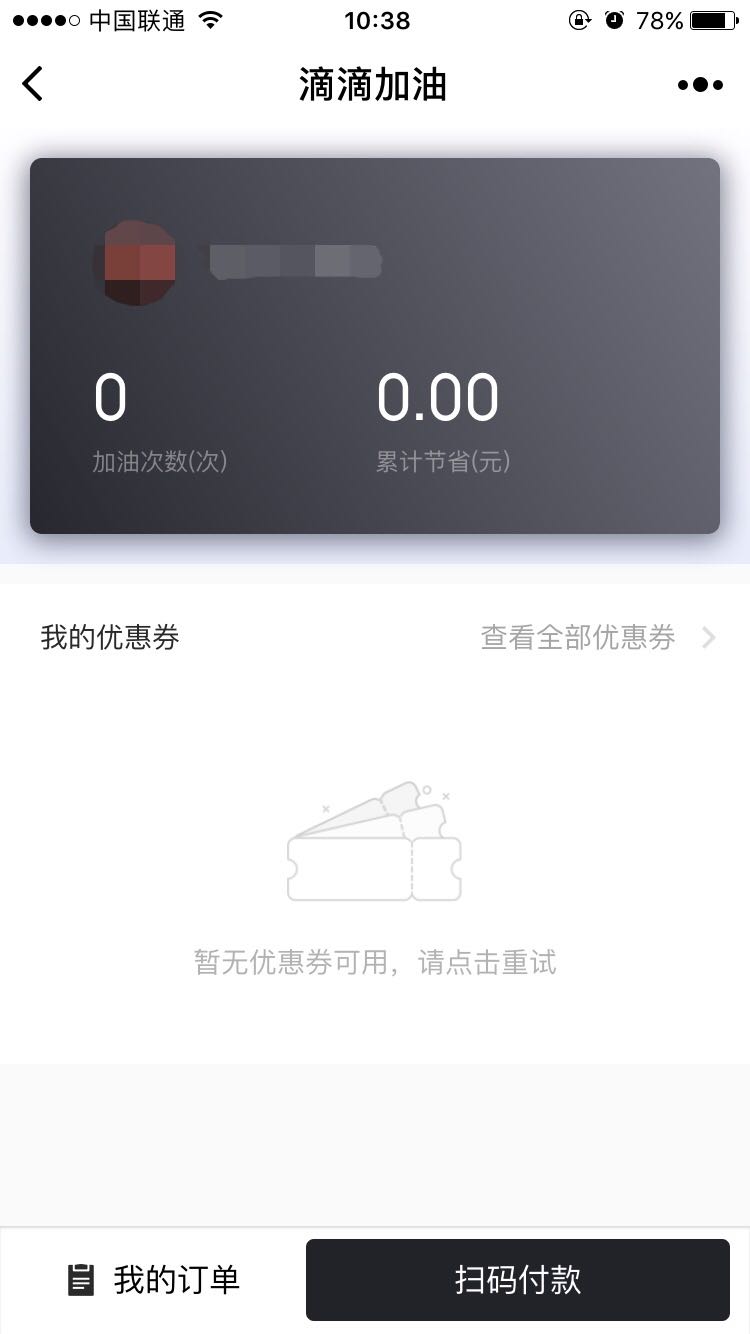Screen dimensions: 750x1334
Task: Tap 暂无优惠券可用 message to retry loading
Action: click(375, 963)
